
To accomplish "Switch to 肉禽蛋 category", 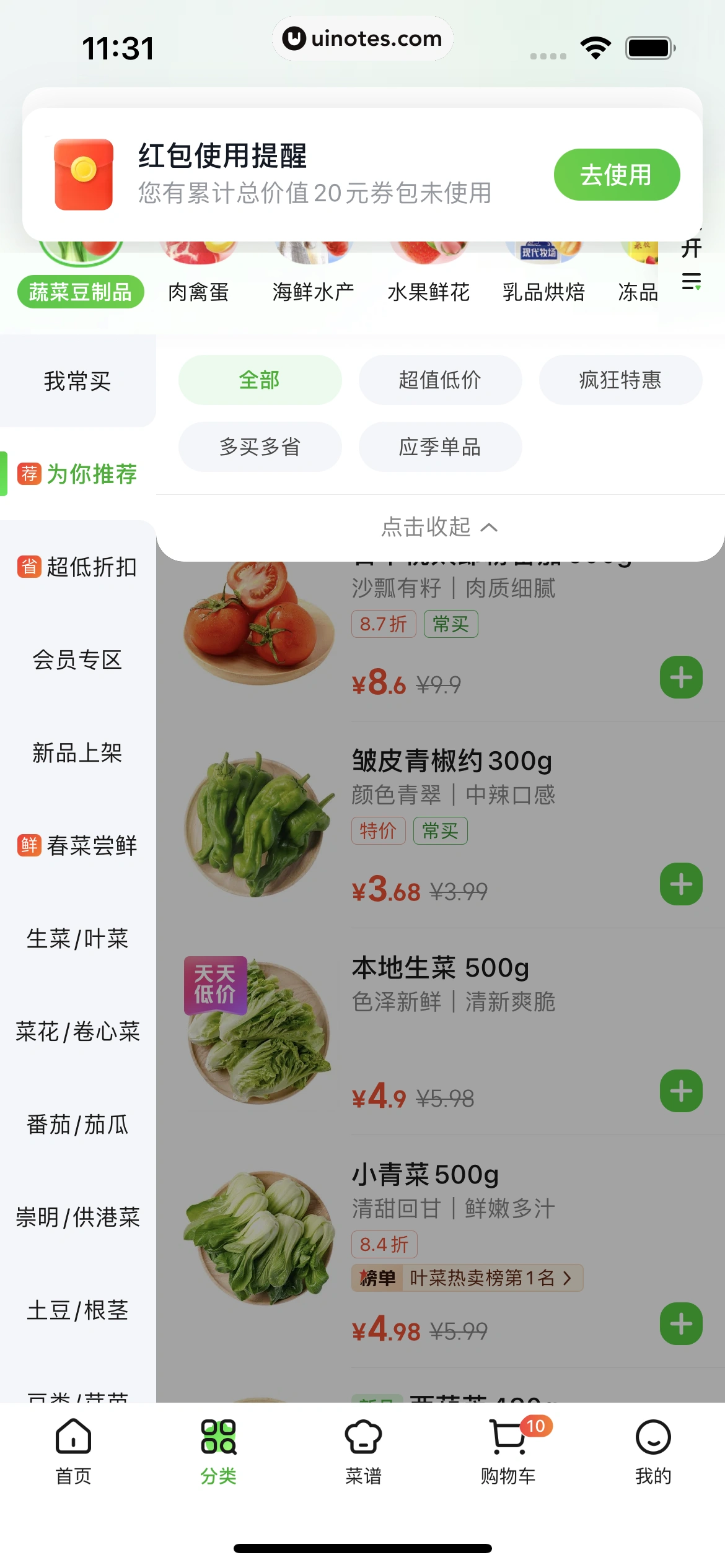I will point(198,291).
